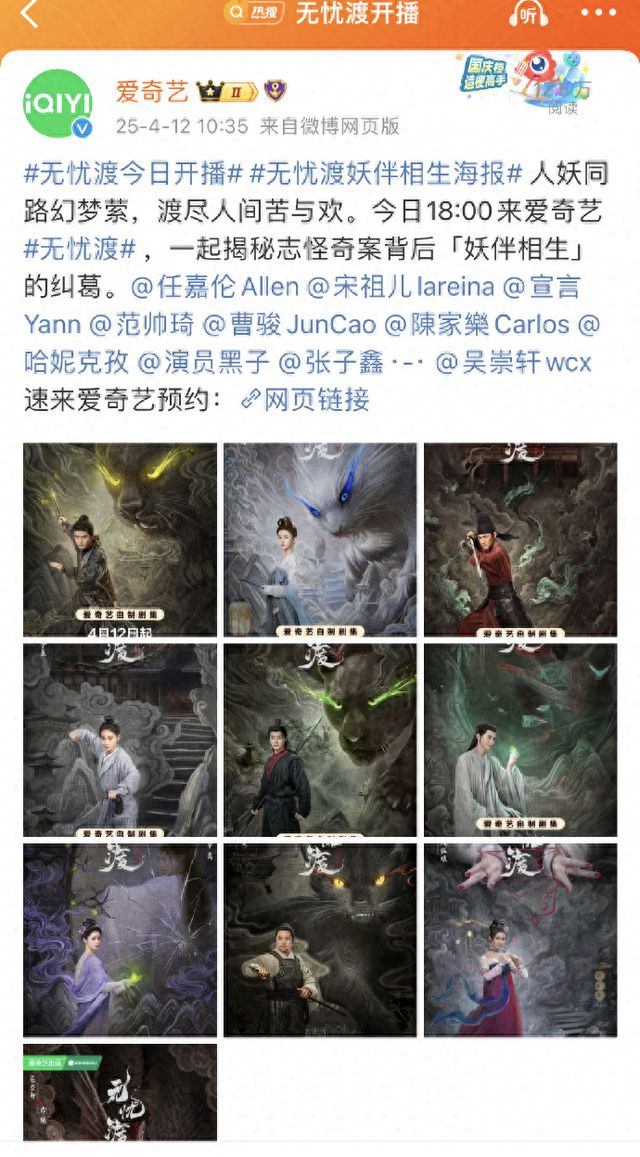Image resolution: width=640 pixels, height=1157 pixels.
Task: View poster of man in red robe
Action: coord(520,539)
